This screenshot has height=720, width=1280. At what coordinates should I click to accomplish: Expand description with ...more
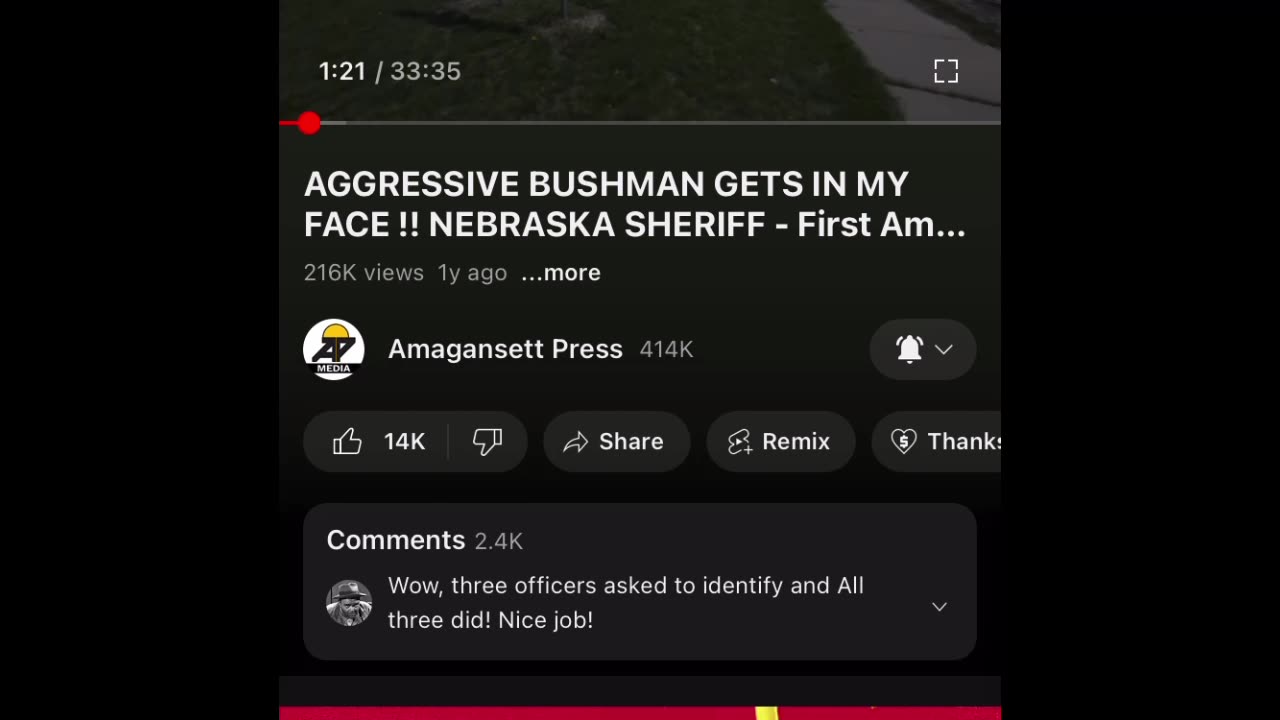(x=561, y=273)
